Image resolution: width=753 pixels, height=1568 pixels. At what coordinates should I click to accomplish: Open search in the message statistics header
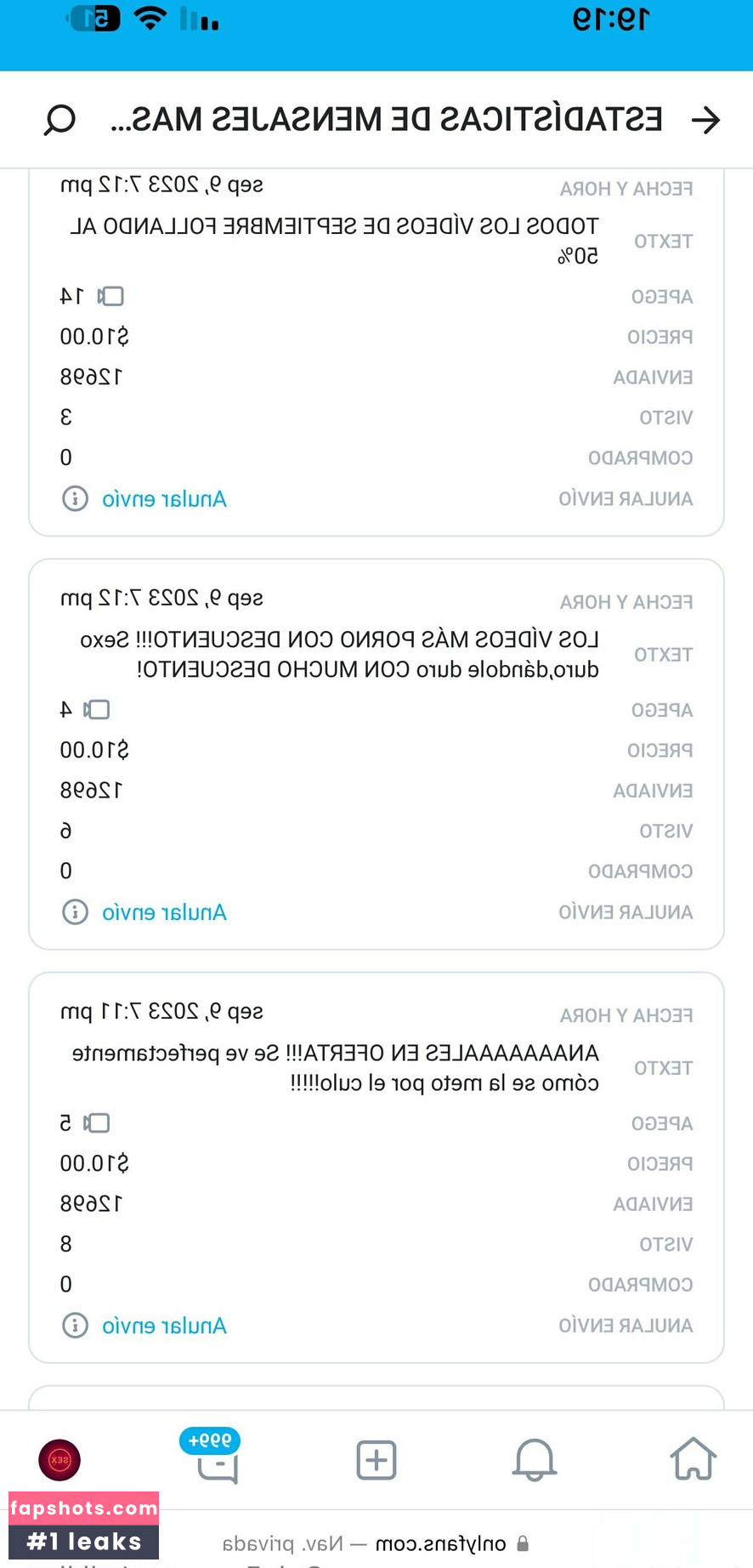(x=59, y=120)
